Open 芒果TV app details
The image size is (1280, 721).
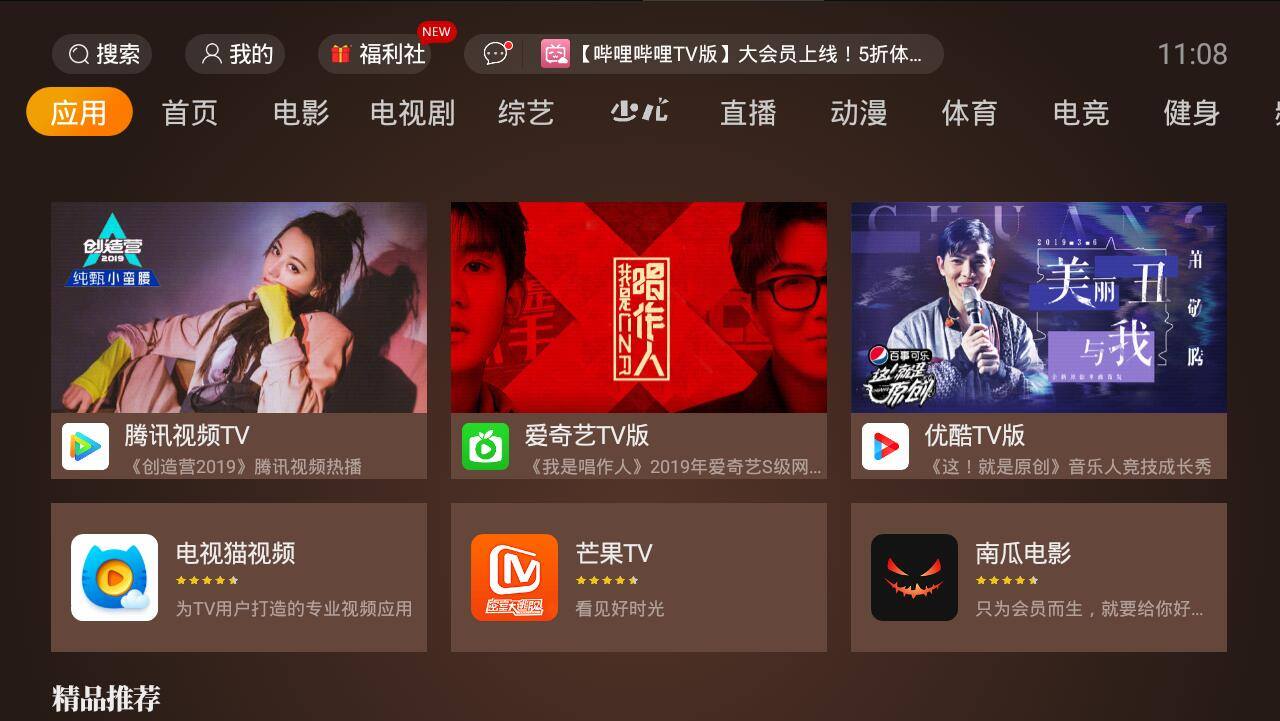pyautogui.click(x=639, y=577)
